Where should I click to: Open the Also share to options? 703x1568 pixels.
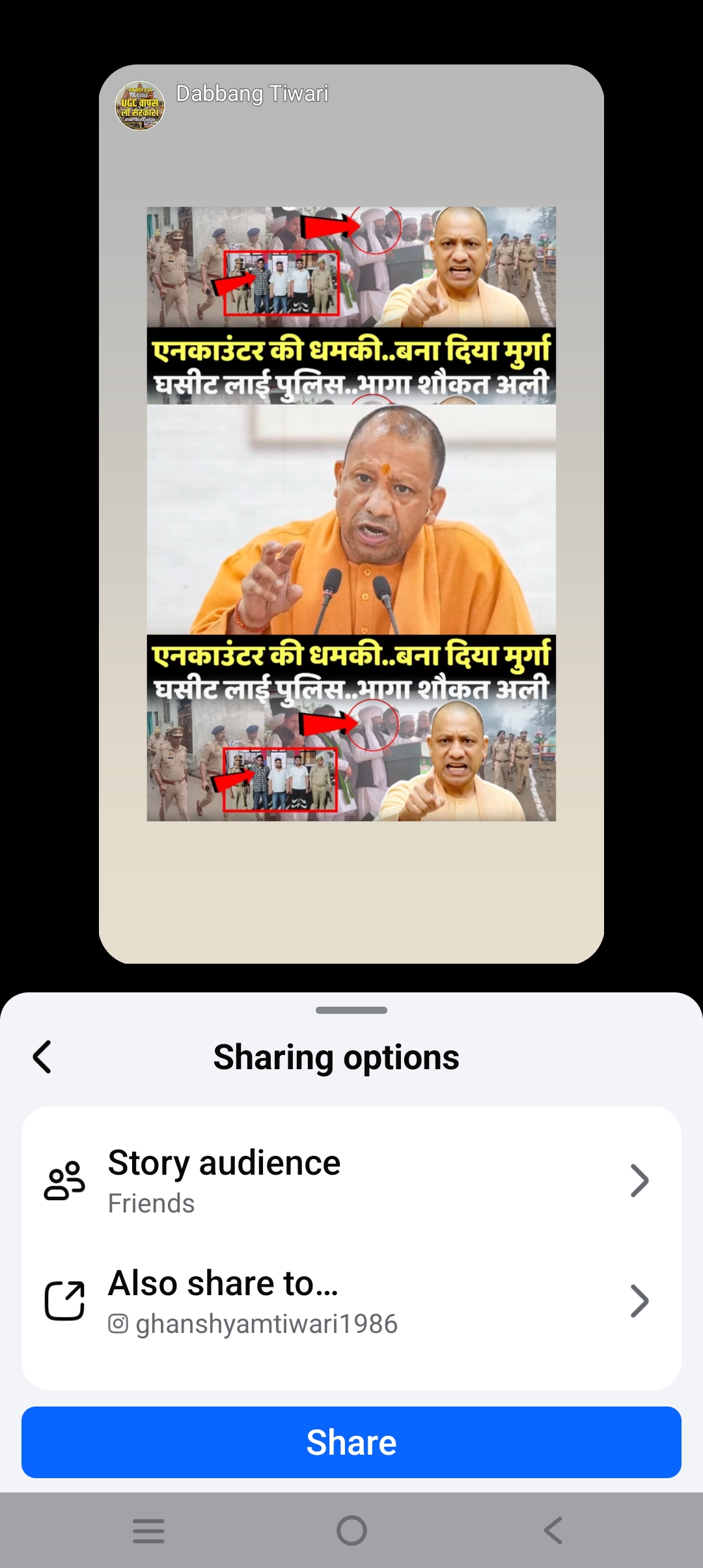pyautogui.click(x=351, y=1301)
